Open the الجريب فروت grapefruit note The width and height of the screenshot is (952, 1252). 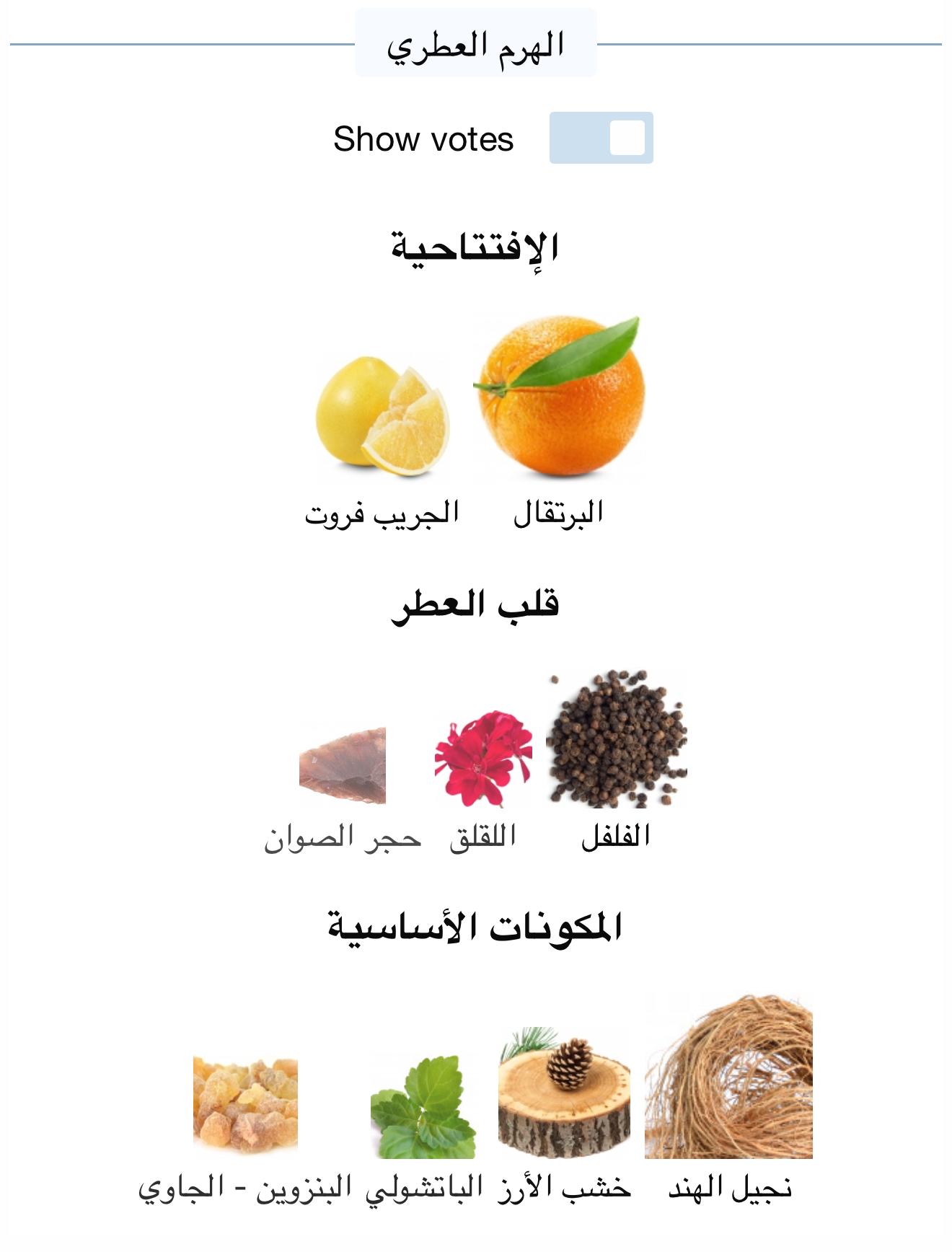point(382,417)
